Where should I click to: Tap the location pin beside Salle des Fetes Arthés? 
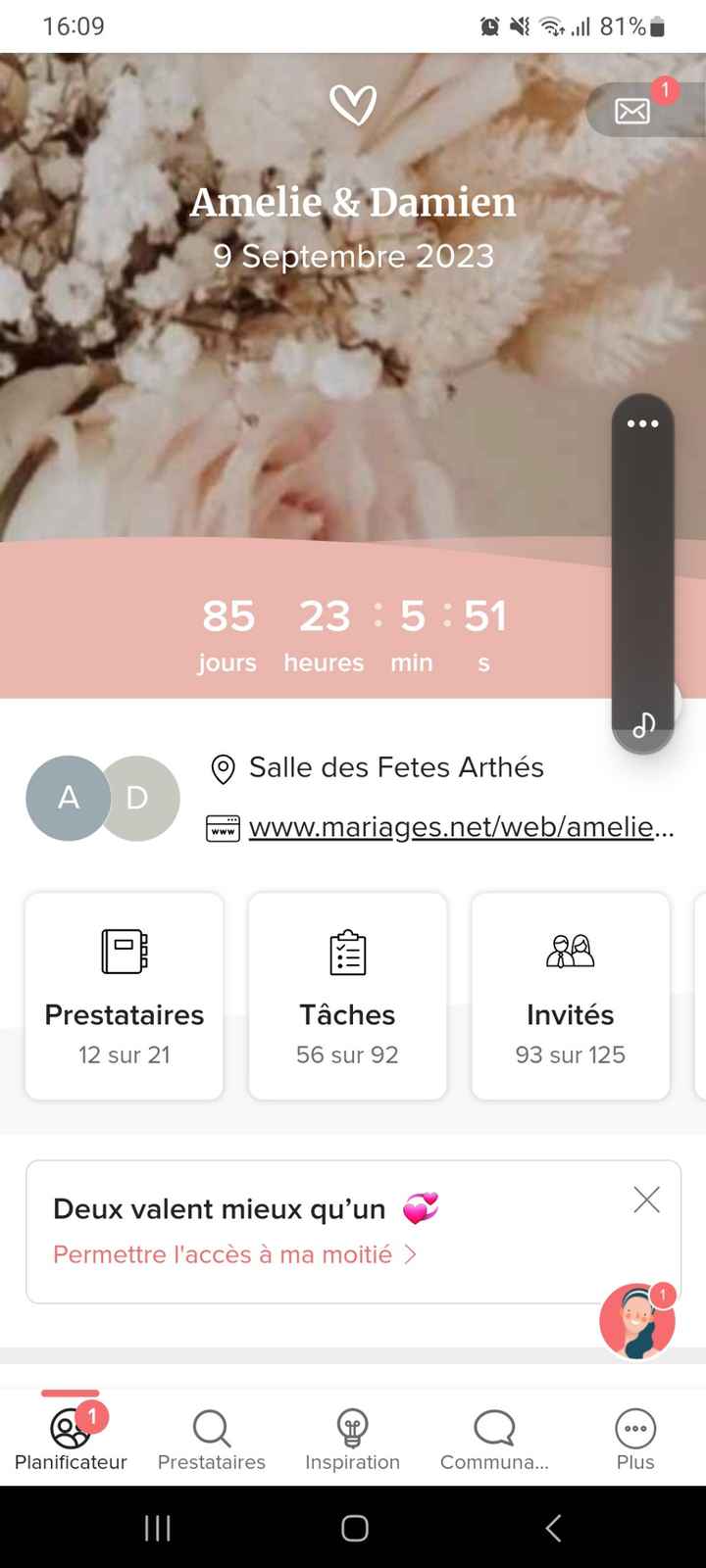click(223, 767)
